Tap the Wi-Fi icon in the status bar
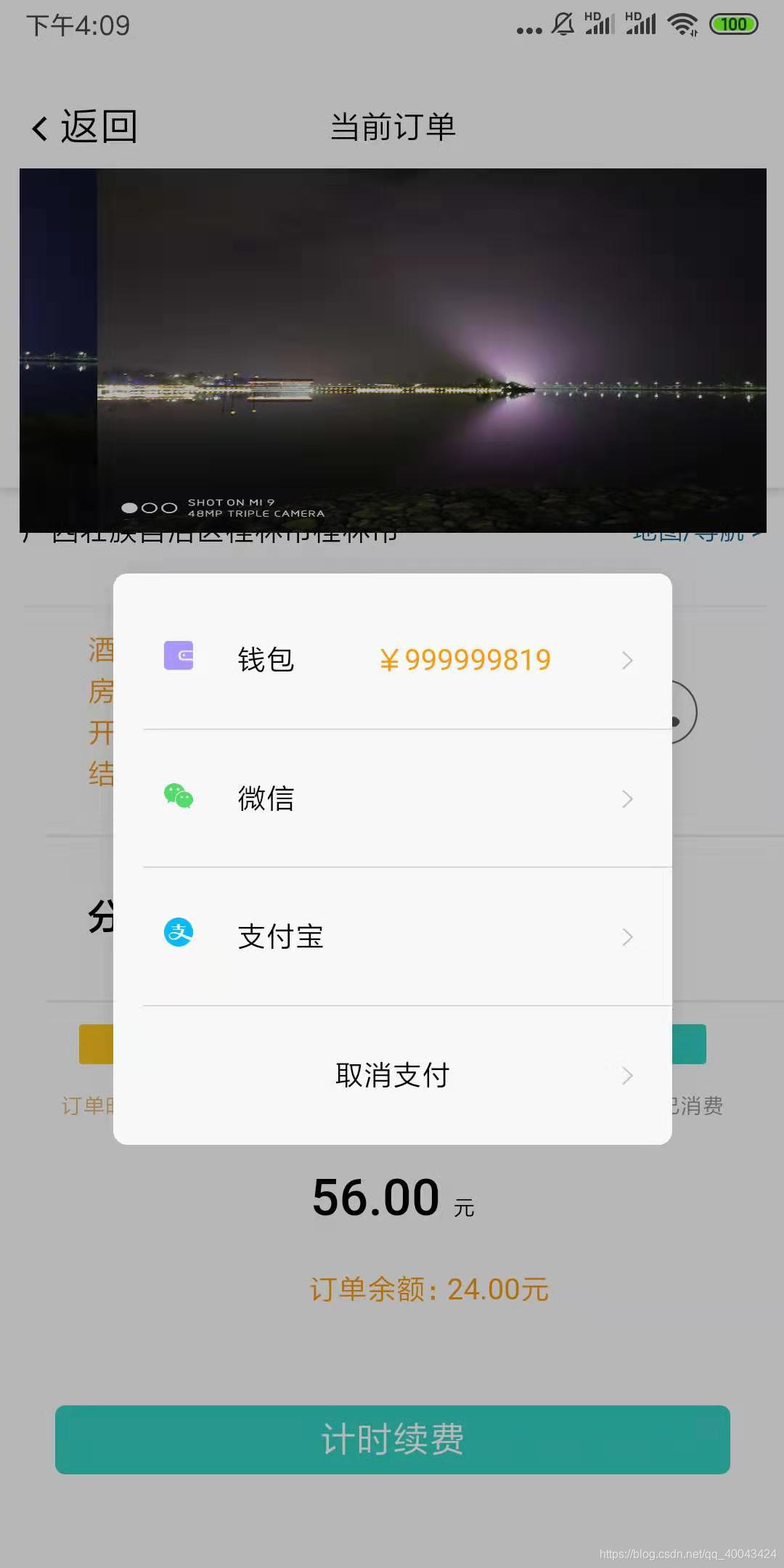 tap(681, 24)
